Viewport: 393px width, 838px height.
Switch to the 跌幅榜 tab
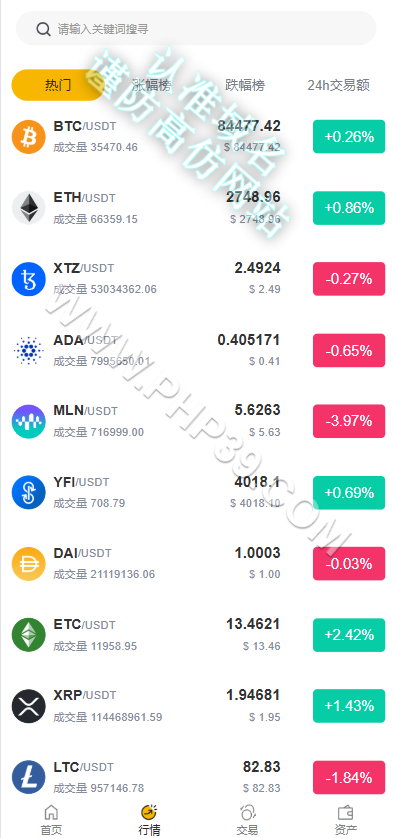(x=245, y=85)
